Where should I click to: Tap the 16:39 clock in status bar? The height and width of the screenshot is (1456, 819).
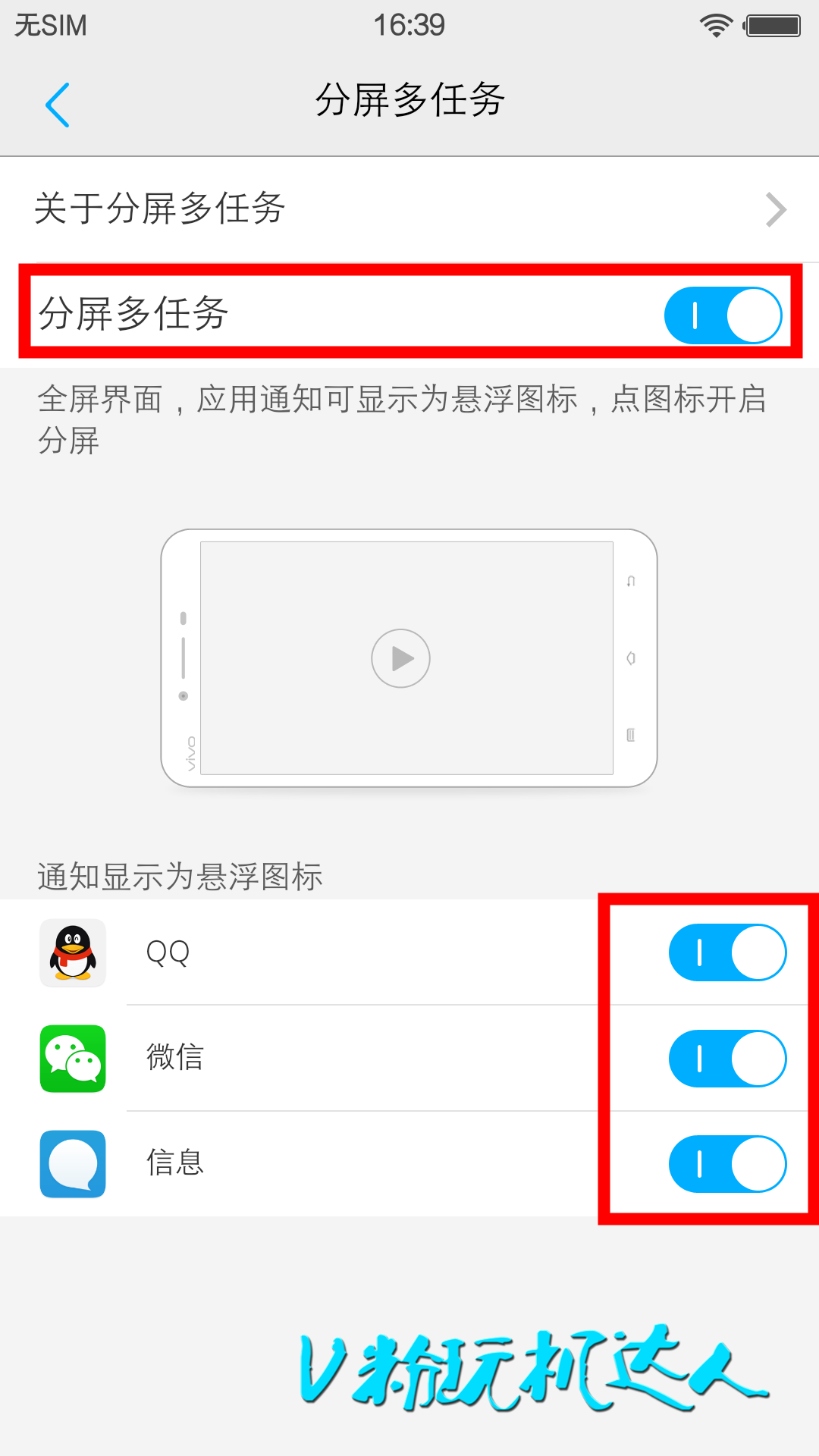coord(409,25)
